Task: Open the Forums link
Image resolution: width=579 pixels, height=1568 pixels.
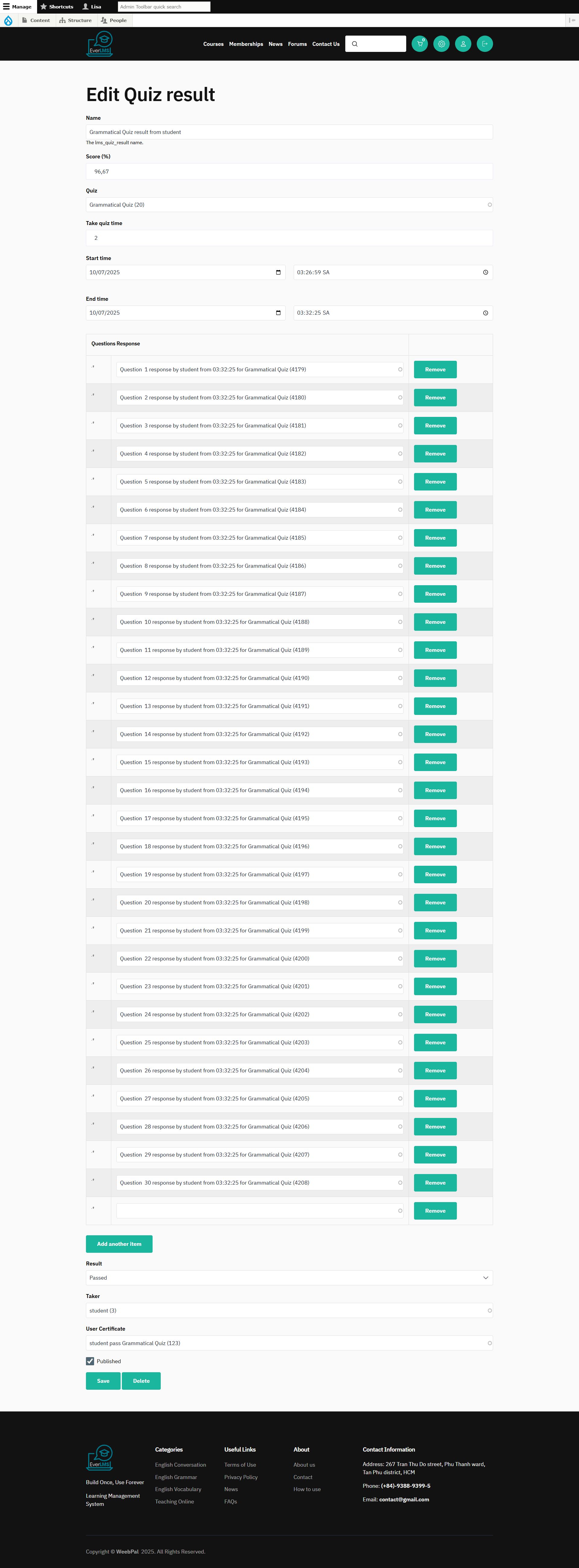Action: (297, 44)
